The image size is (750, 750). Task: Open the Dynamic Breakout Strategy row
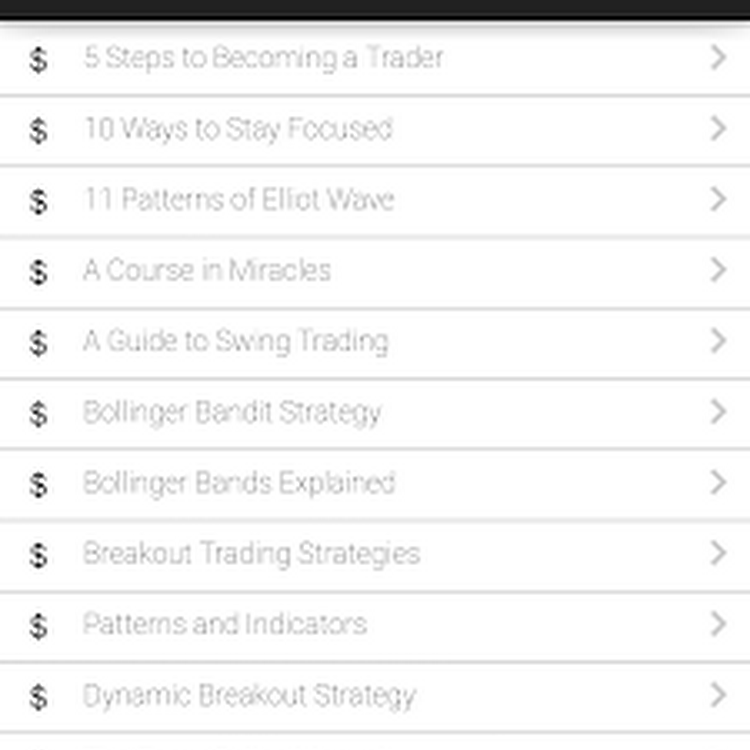point(249,696)
